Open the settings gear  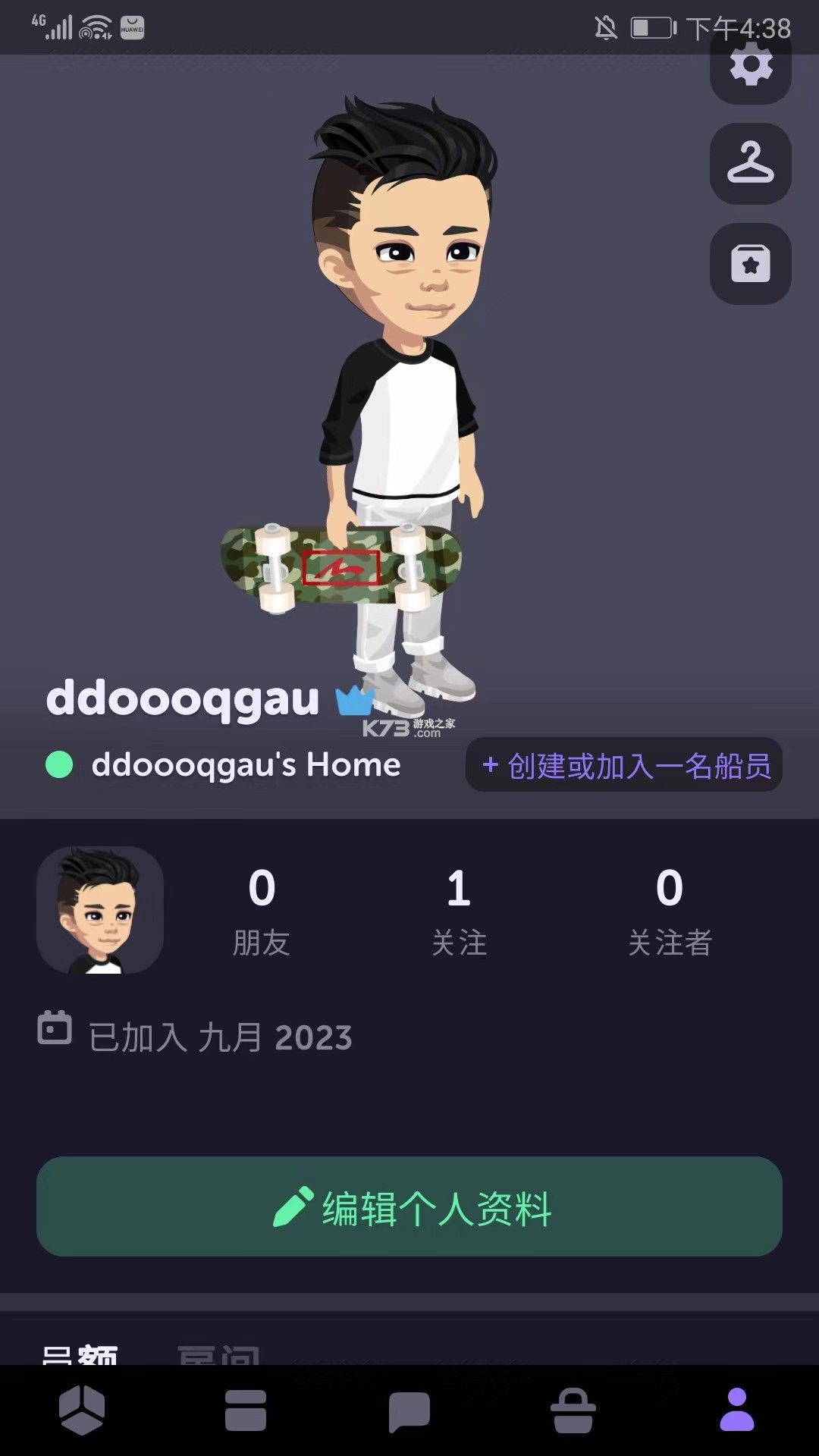pyautogui.click(x=750, y=65)
